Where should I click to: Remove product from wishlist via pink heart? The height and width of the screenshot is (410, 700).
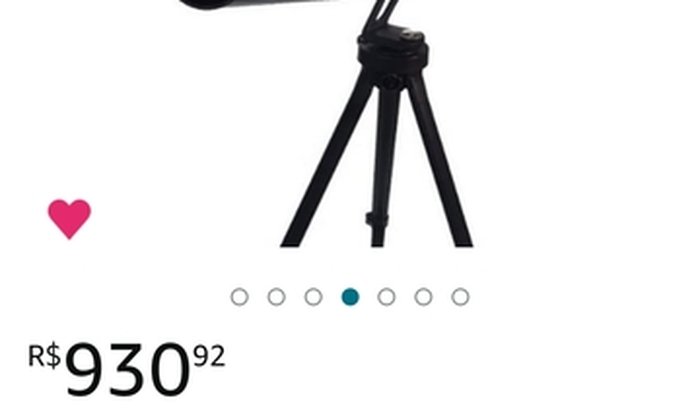pyautogui.click(x=69, y=218)
